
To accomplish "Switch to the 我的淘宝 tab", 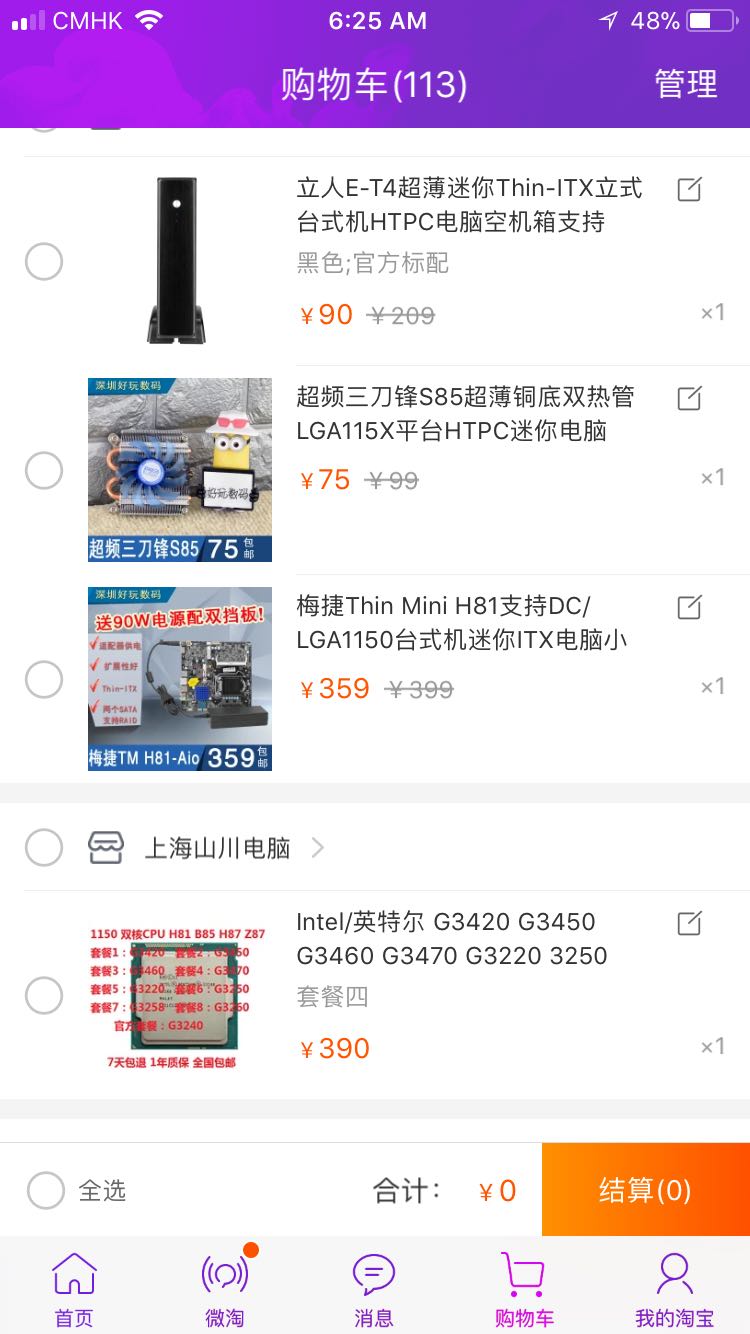I will pyautogui.click(x=674, y=1290).
